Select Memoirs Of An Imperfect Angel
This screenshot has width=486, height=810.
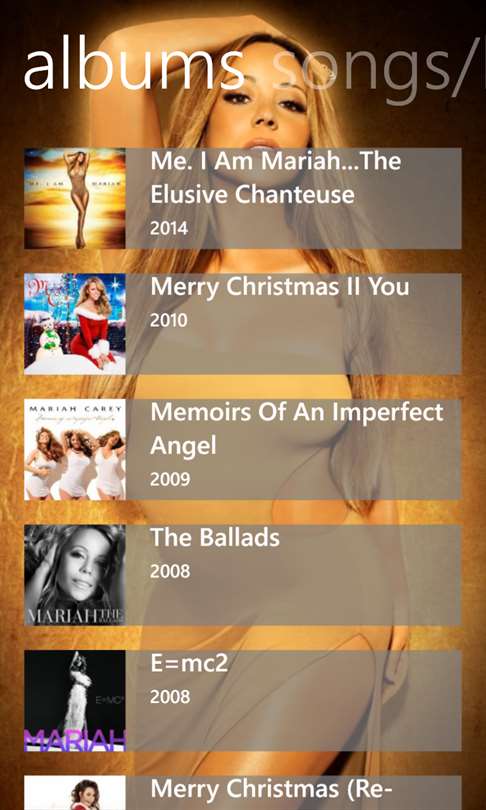coord(243,449)
